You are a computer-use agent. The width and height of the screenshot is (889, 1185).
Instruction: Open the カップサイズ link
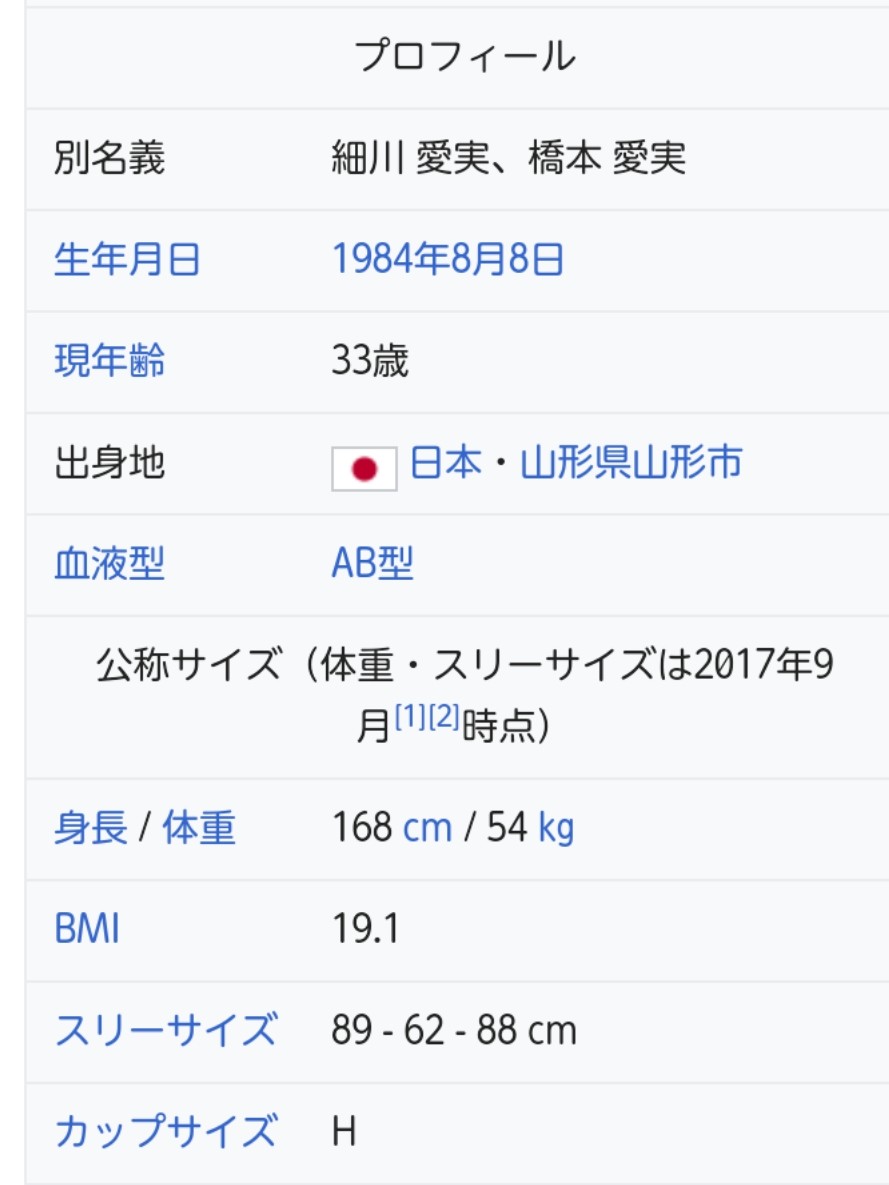tap(165, 1133)
